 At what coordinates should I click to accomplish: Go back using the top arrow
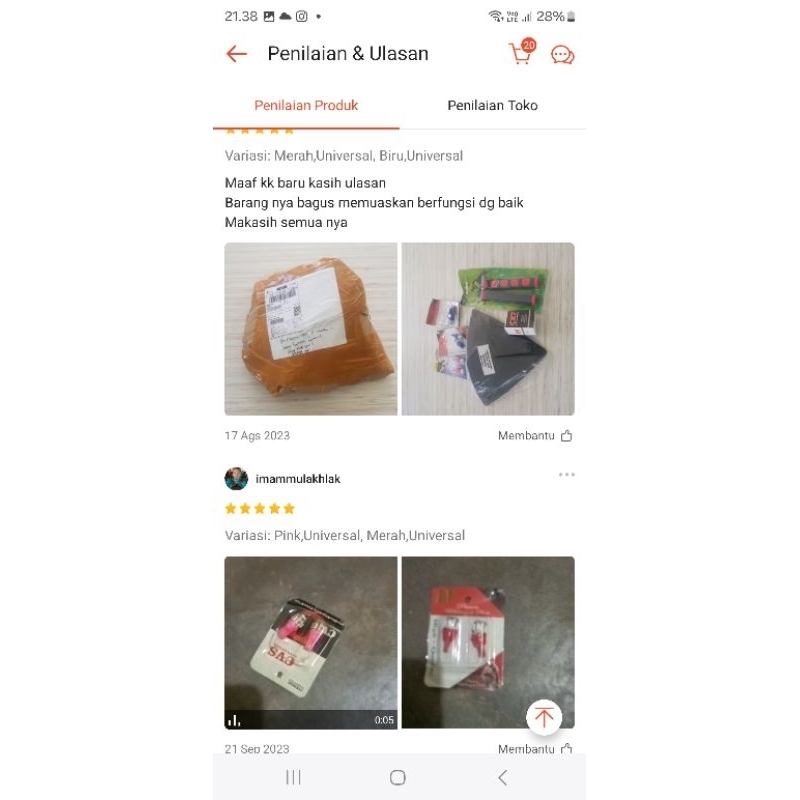tap(236, 54)
